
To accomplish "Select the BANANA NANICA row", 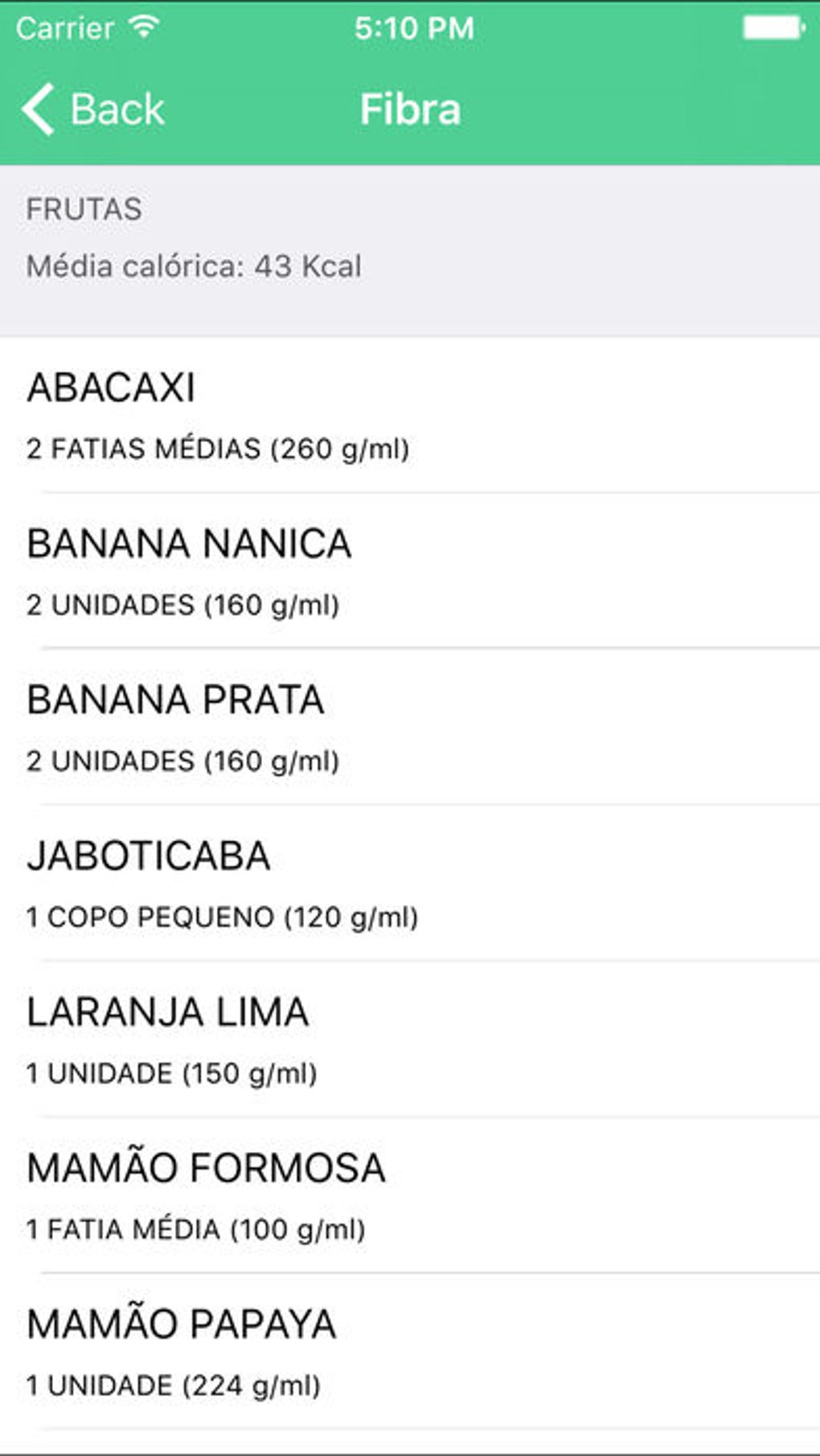I will [x=410, y=571].
